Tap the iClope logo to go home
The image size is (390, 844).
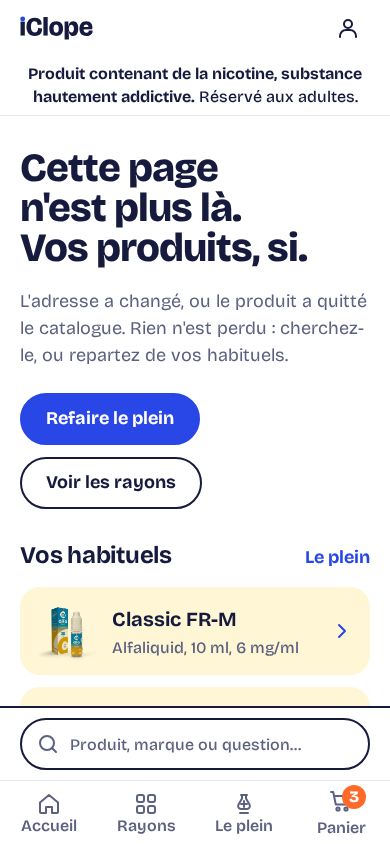coord(56,28)
